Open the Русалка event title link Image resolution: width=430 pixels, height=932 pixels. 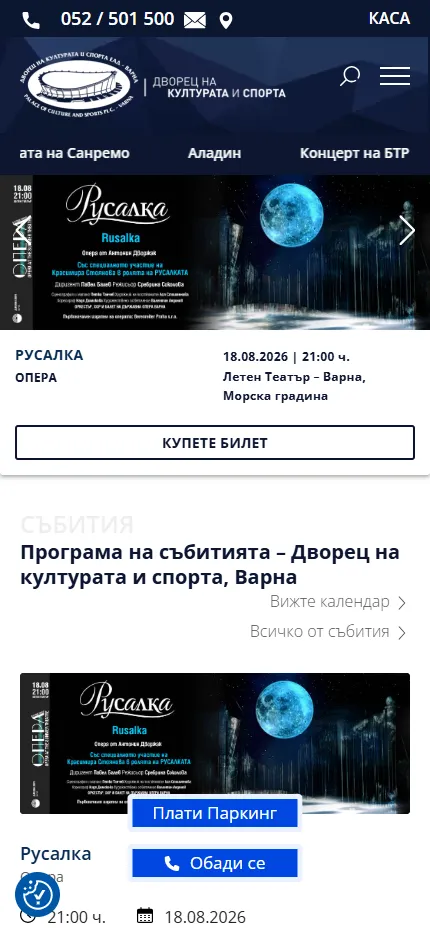click(56, 854)
